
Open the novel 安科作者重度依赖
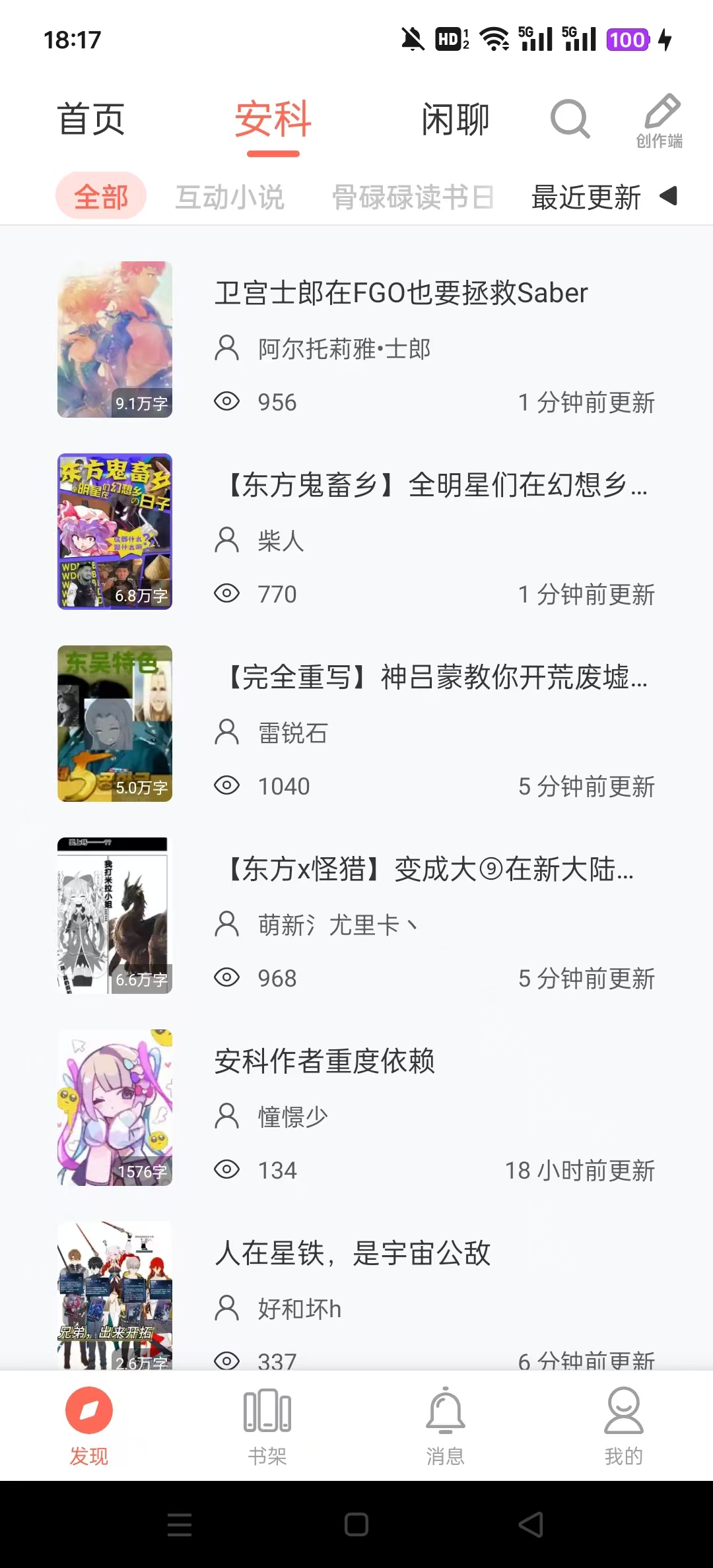(325, 1062)
